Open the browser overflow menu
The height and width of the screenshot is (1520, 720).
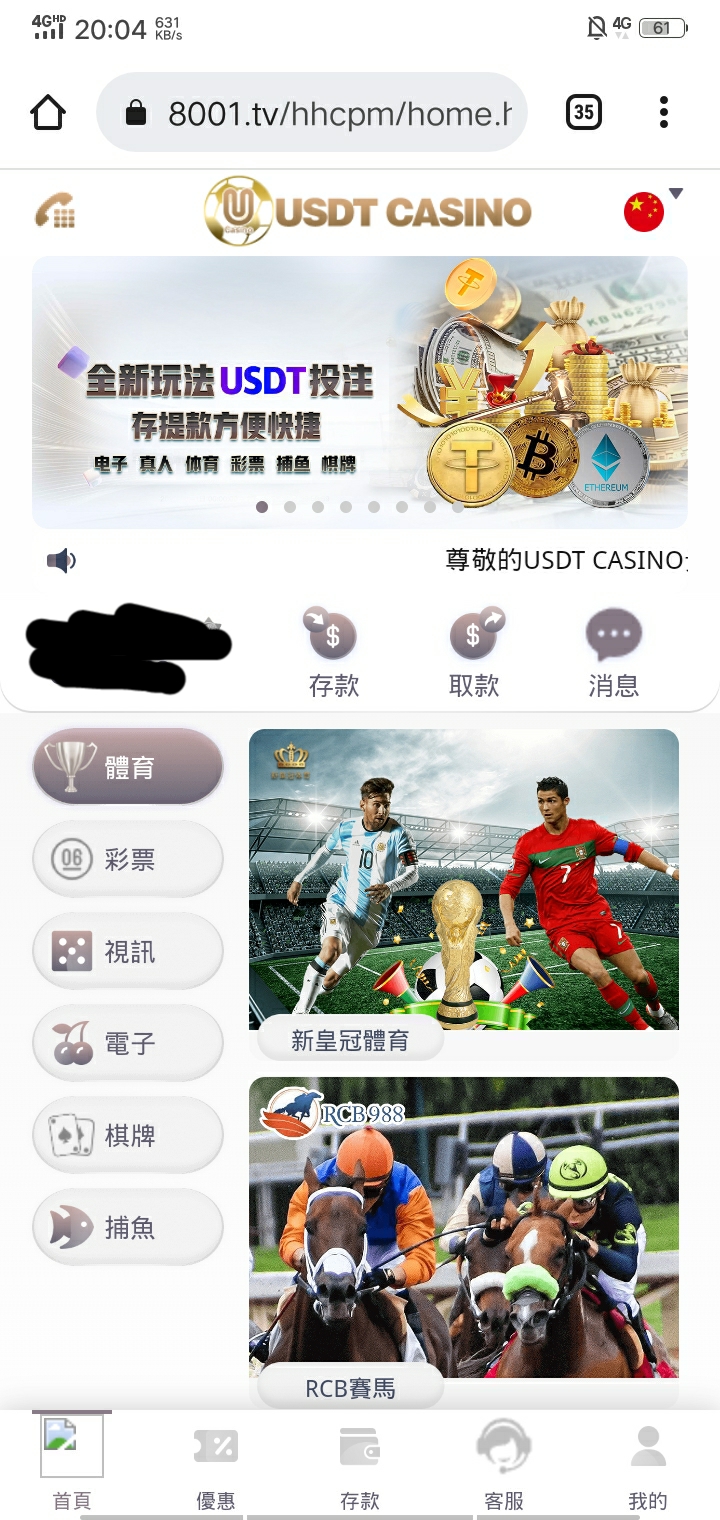[663, 113]
